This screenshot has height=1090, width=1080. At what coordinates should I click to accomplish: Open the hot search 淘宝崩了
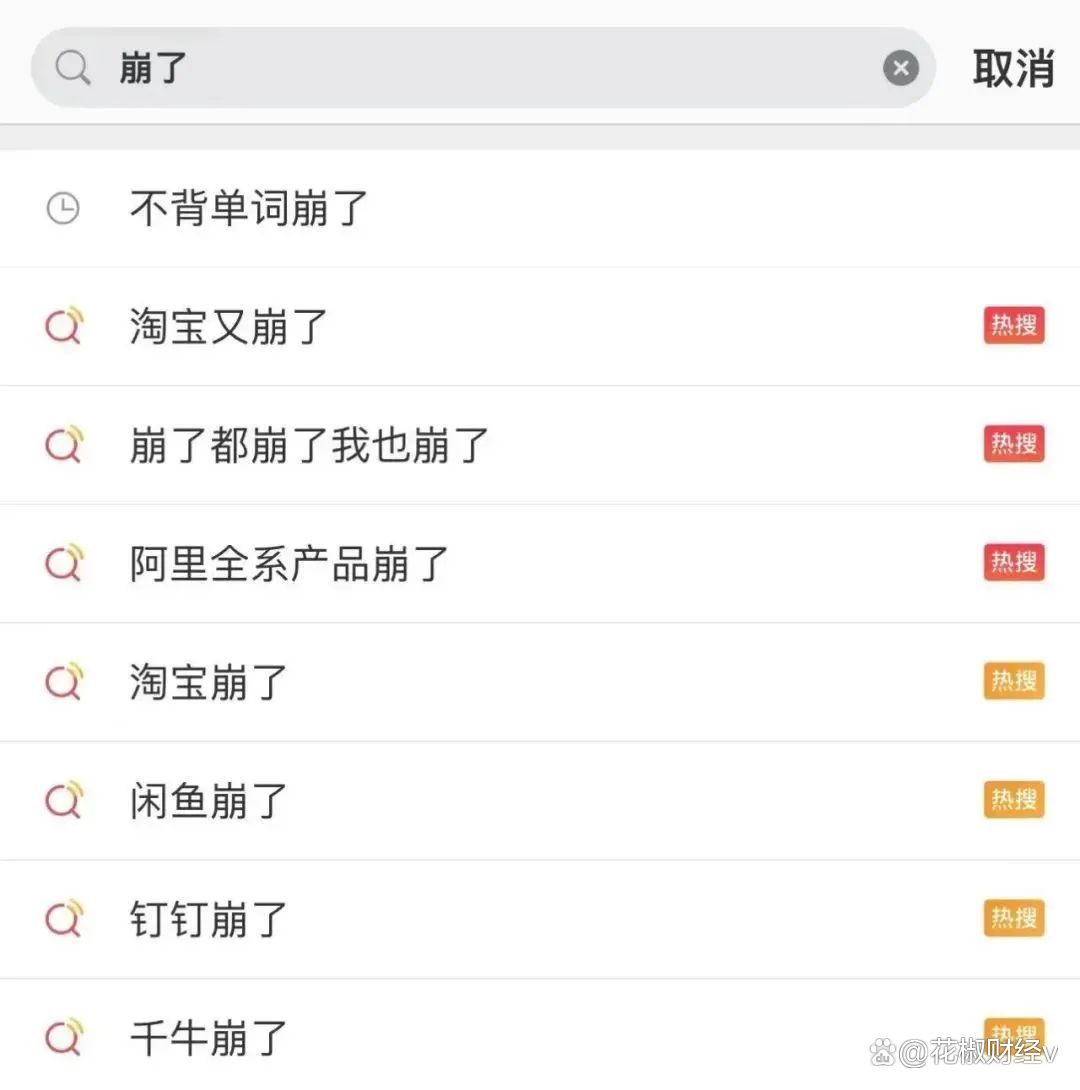pyautogui.click(x=210, y=682)
